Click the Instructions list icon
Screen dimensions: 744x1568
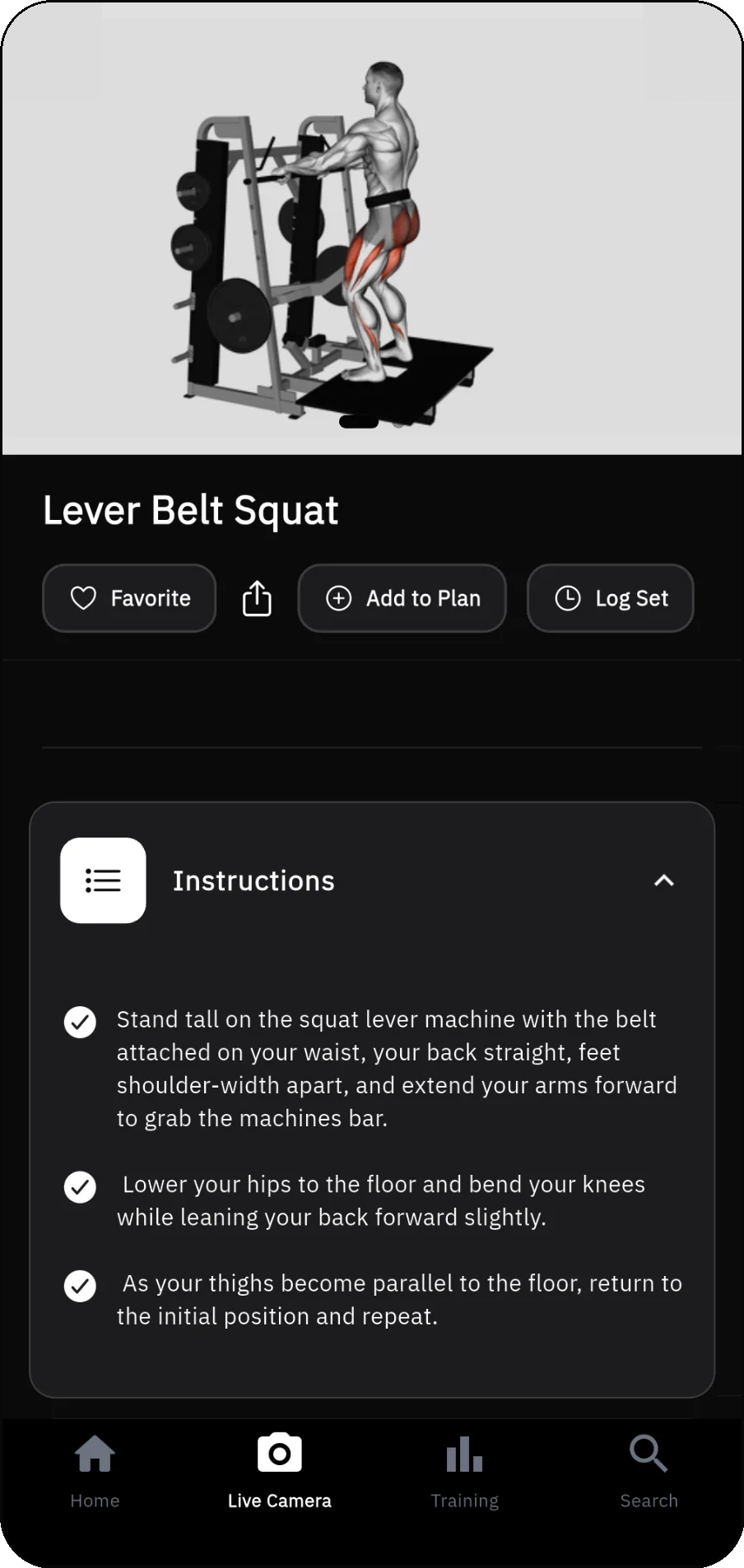[x=103, y=880]
